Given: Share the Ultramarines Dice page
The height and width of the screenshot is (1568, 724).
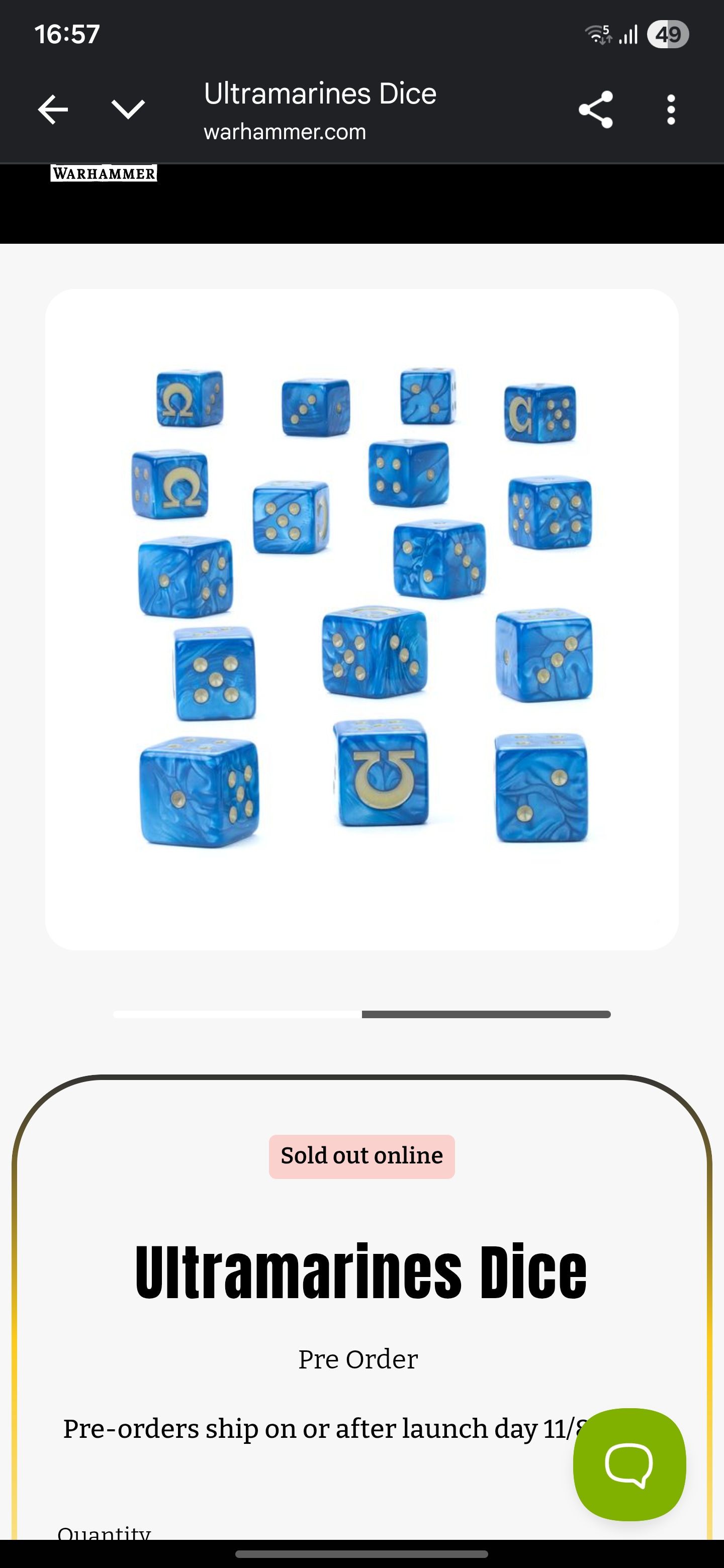Looking at the screenshot, I should (595, 110).
